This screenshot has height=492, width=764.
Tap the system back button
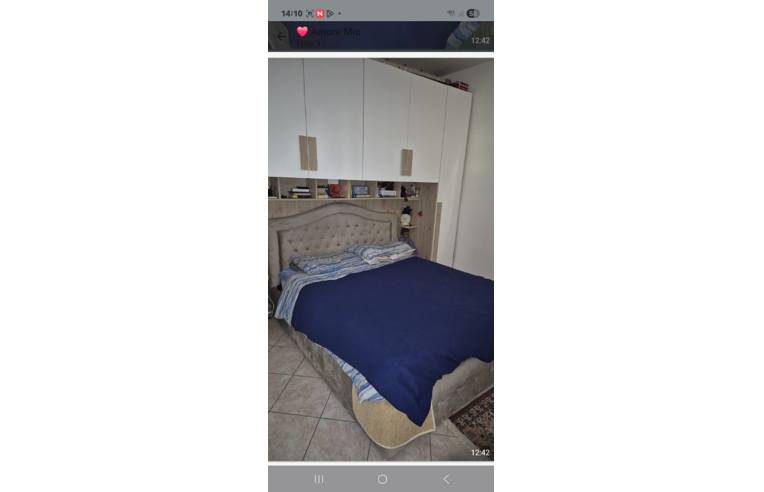[x=446, y=479]
